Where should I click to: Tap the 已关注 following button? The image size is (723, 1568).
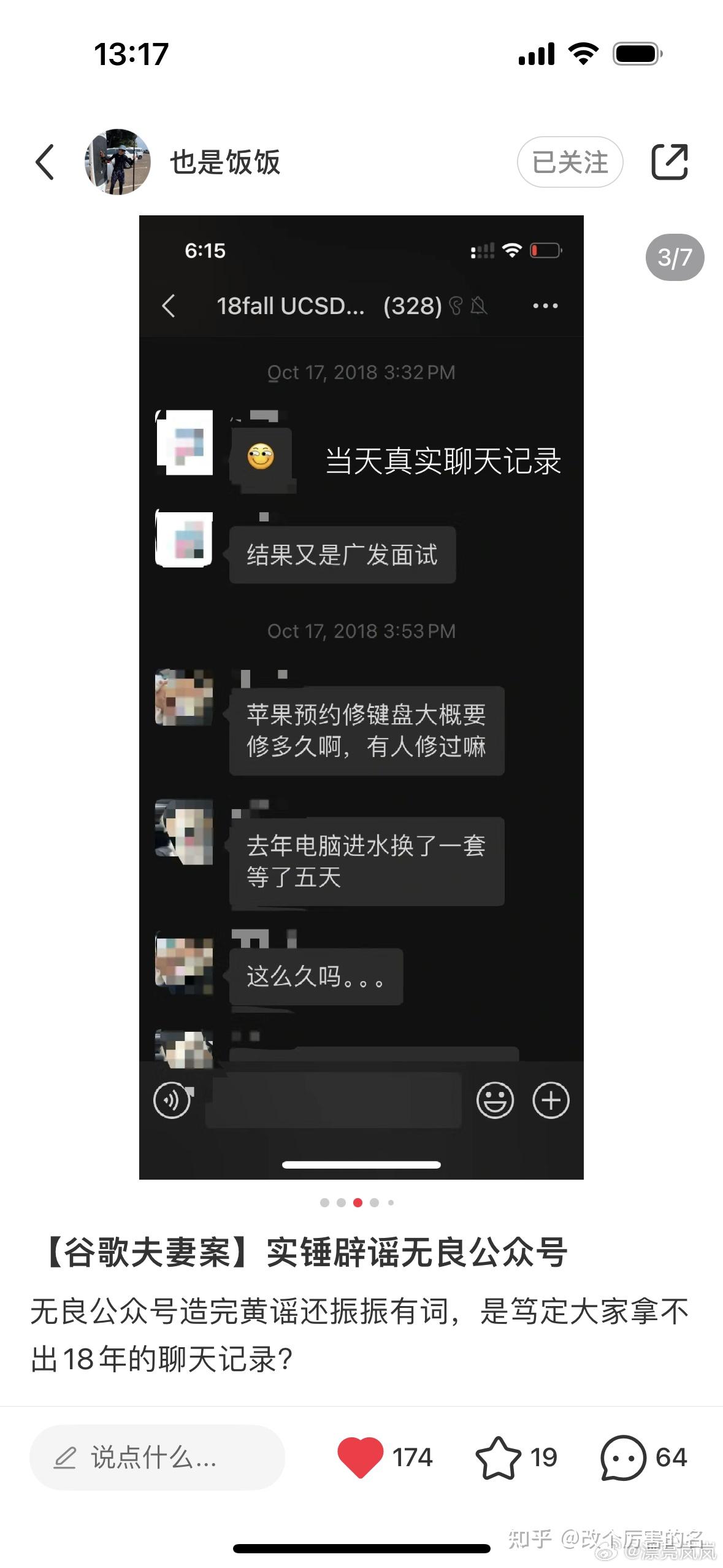click(x=570, y=163)
